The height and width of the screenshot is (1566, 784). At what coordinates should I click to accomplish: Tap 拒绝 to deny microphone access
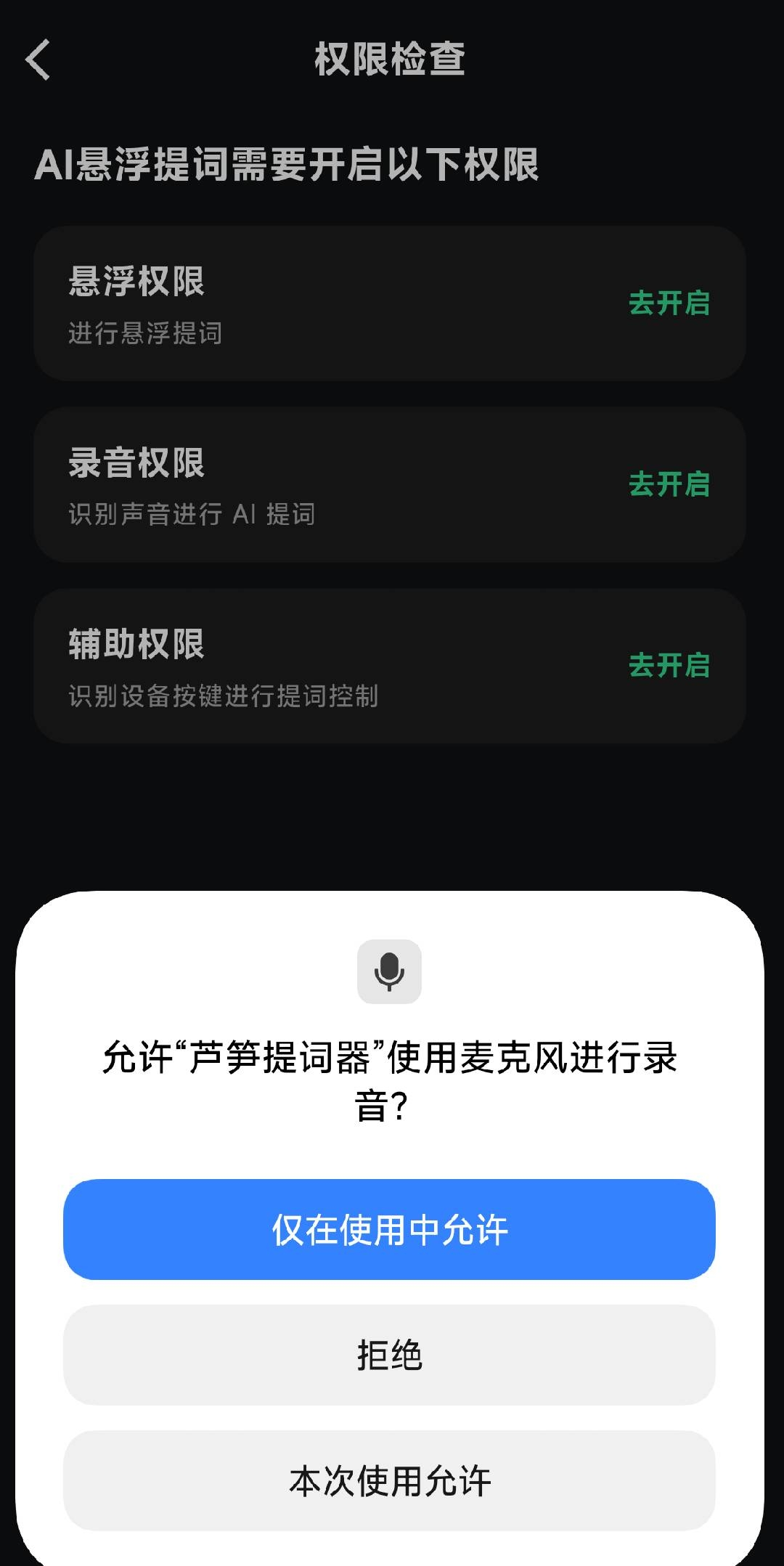pos(389,1355)
